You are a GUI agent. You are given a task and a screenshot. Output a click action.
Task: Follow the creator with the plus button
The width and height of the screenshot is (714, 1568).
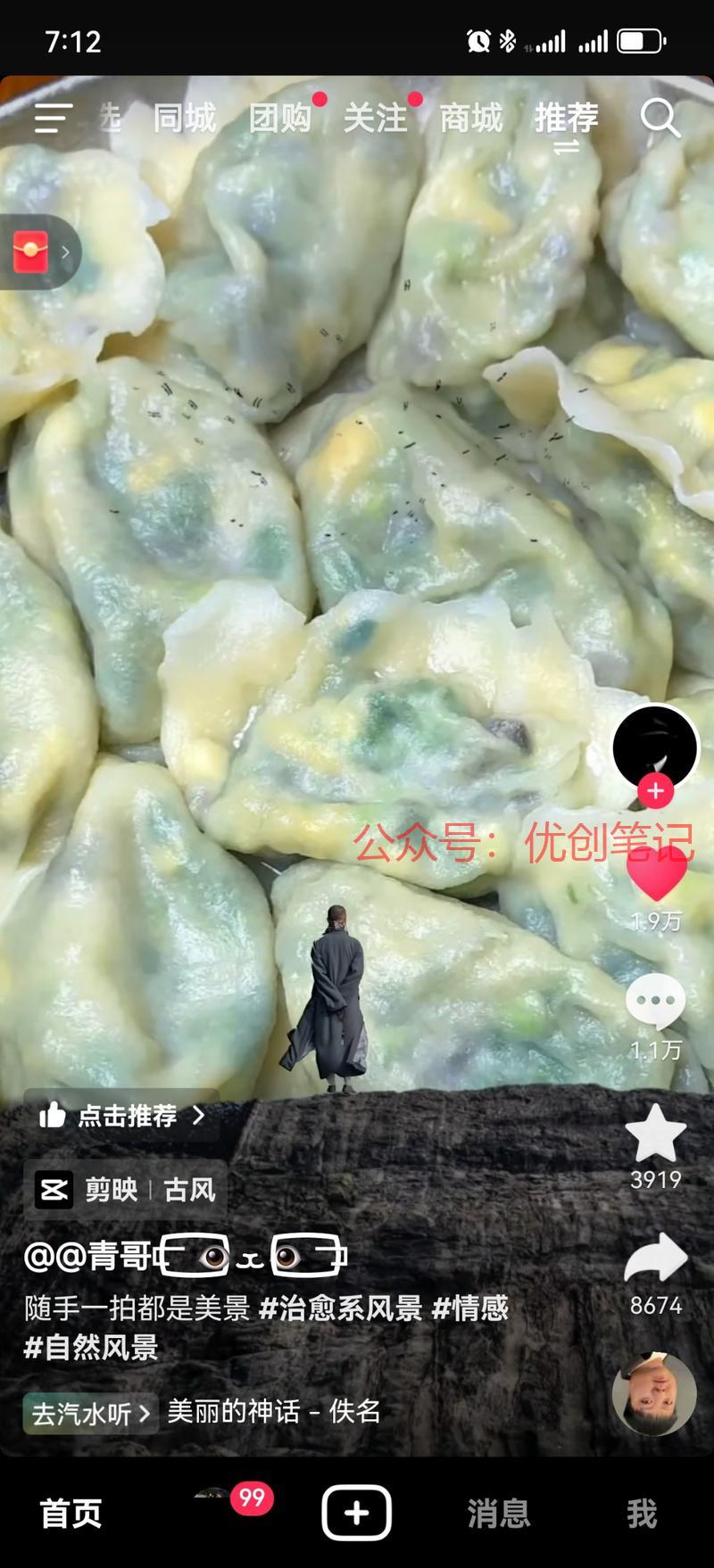tap(655, 790)
